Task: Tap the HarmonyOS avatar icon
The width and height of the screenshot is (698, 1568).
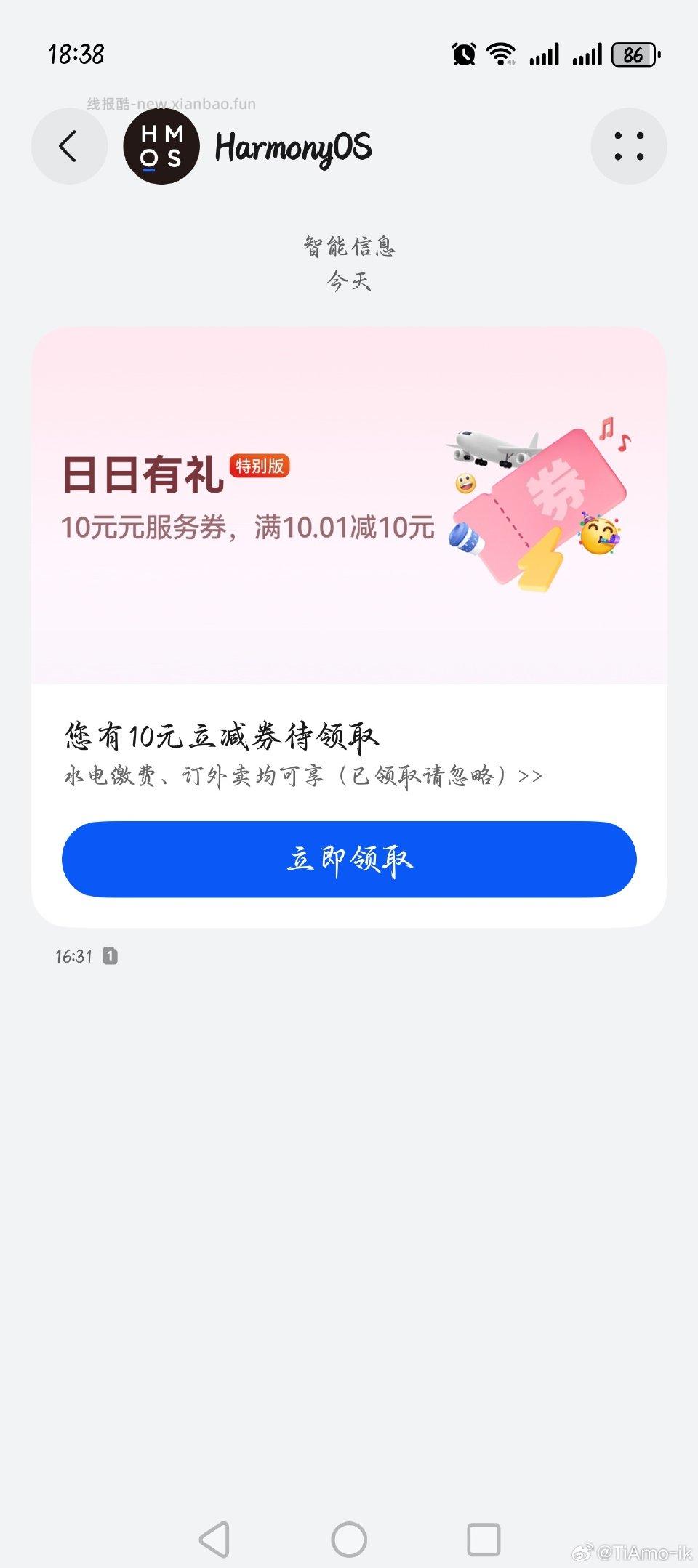Action: coord(162,146)
